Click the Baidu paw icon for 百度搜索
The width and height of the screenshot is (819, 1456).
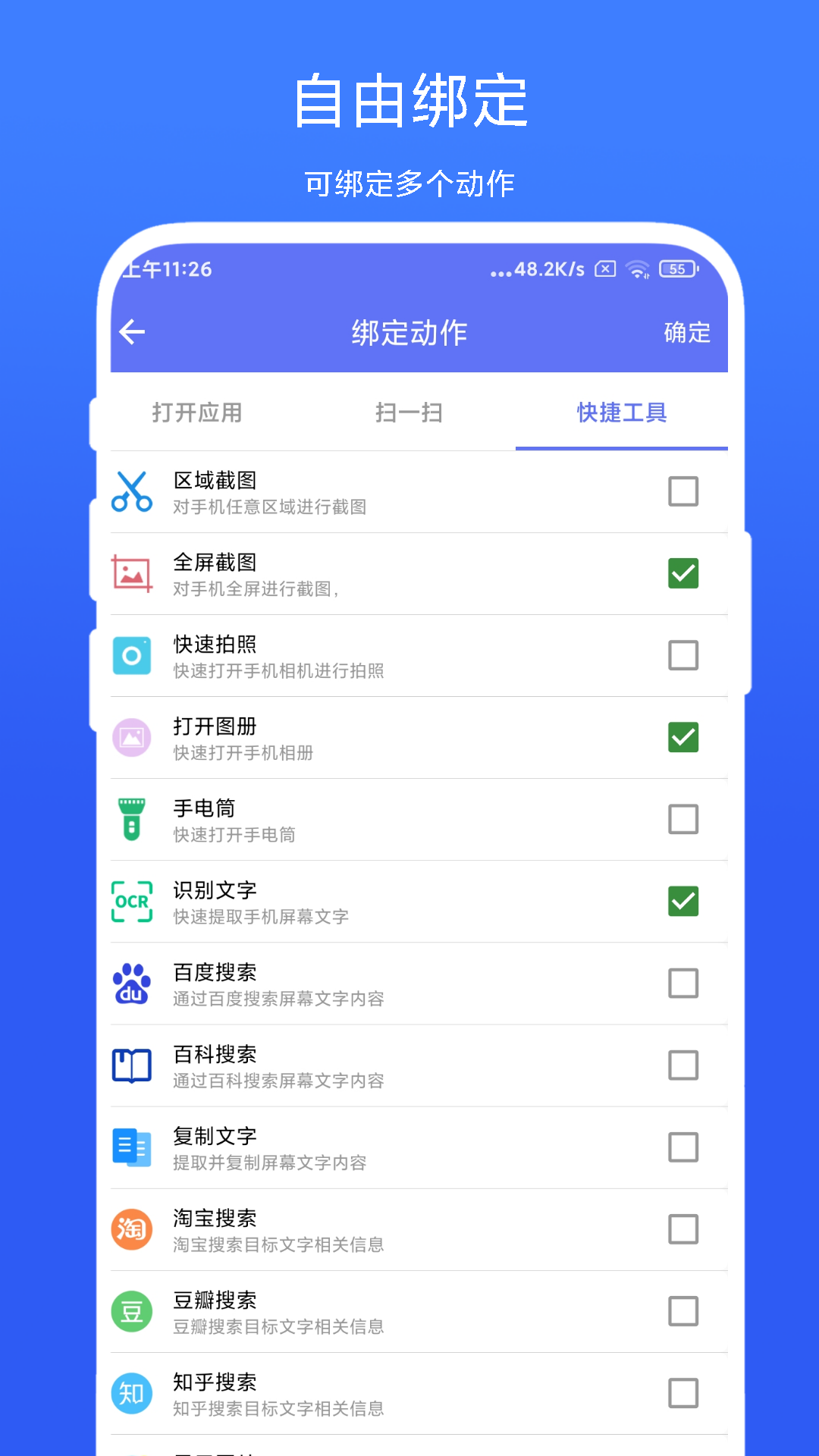coord(131,984)
